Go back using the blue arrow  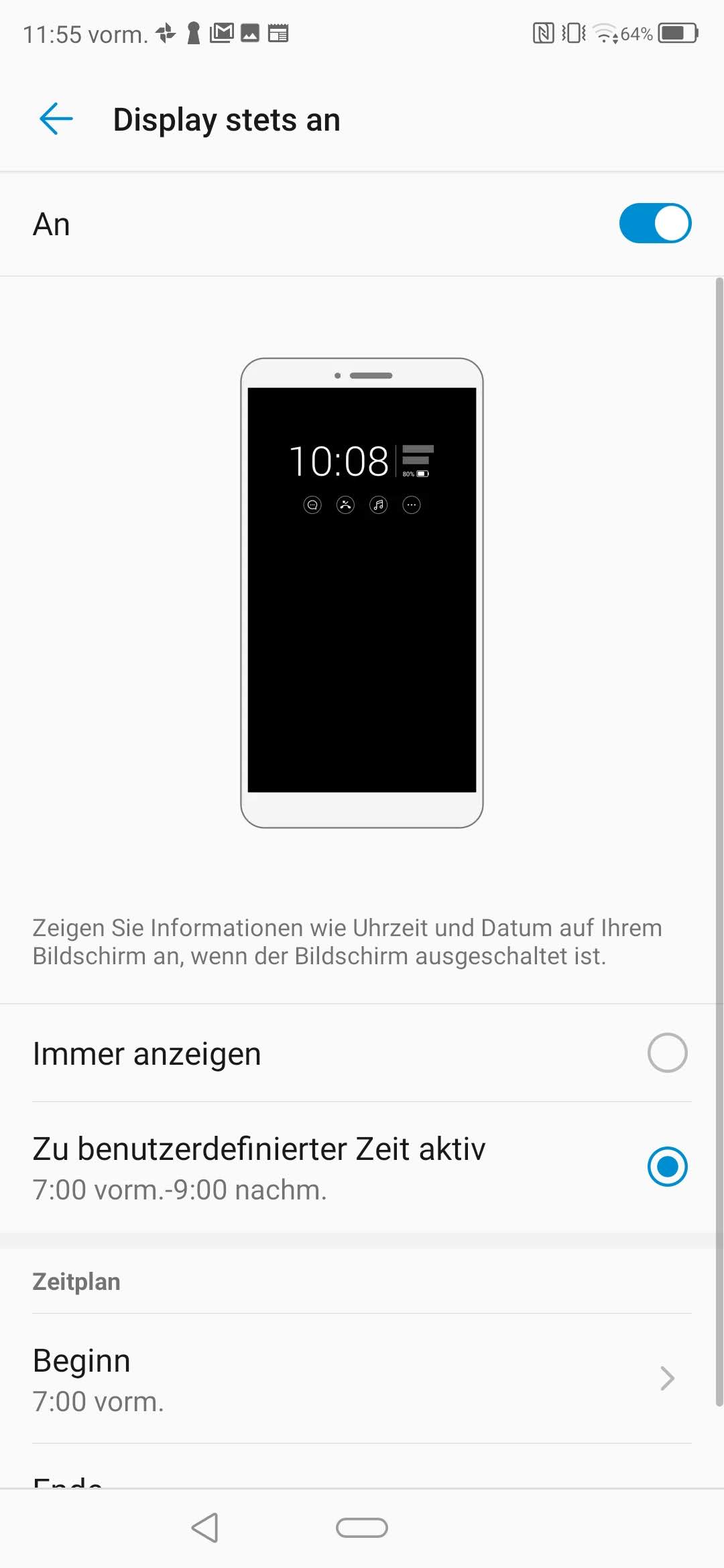(x=56, y=119)
